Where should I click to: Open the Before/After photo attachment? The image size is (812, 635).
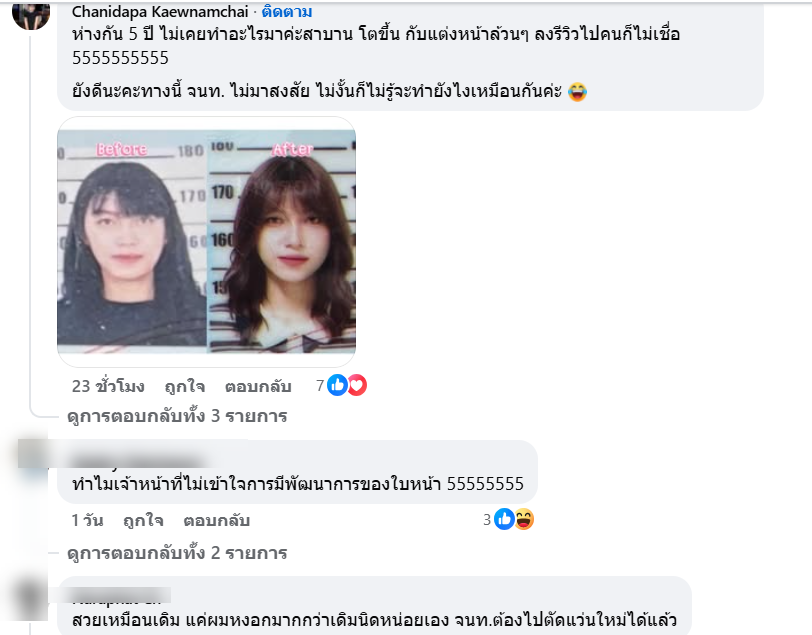pyautogui.click(x=206, y=241)
